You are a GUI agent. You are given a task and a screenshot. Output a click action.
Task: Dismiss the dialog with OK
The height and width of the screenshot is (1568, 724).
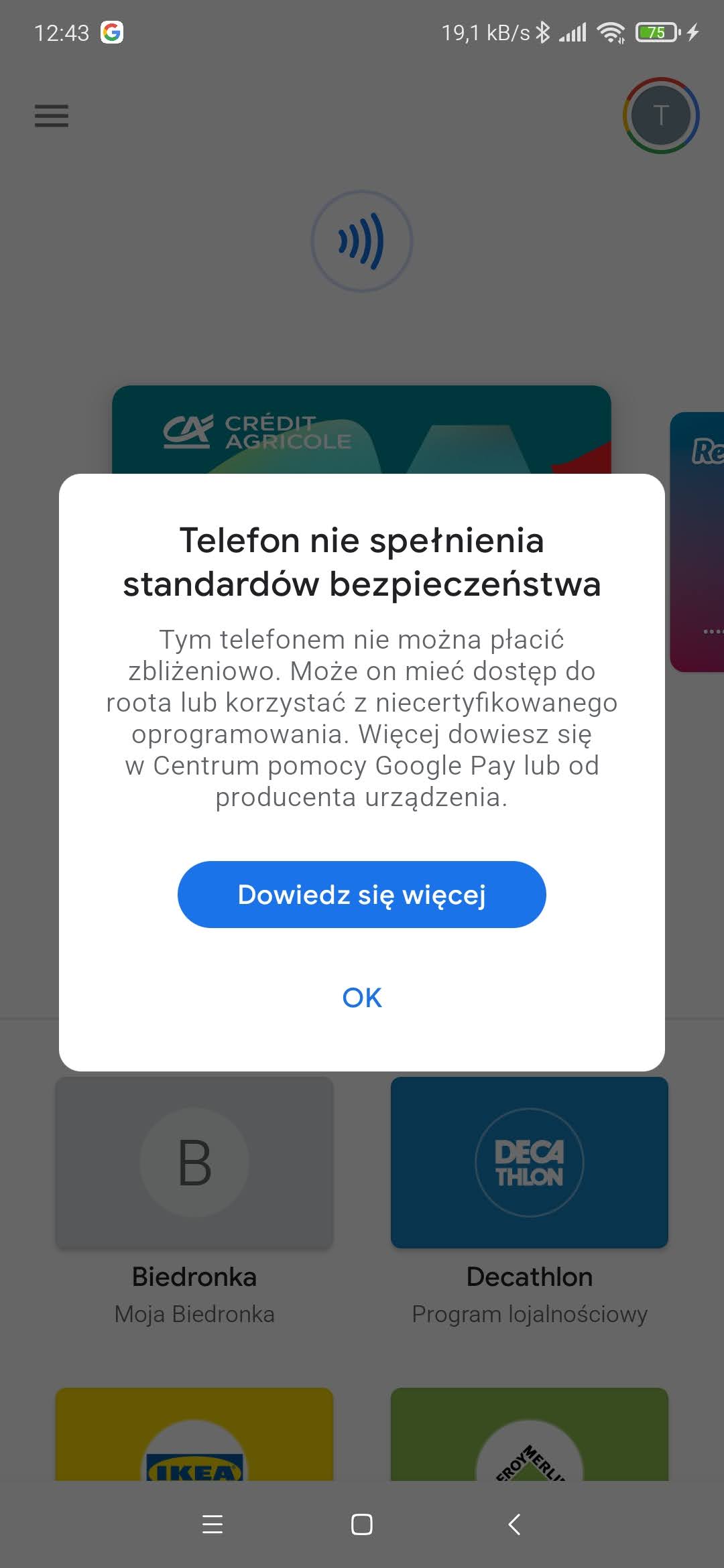pyautogui.click(x=361, y=998)
